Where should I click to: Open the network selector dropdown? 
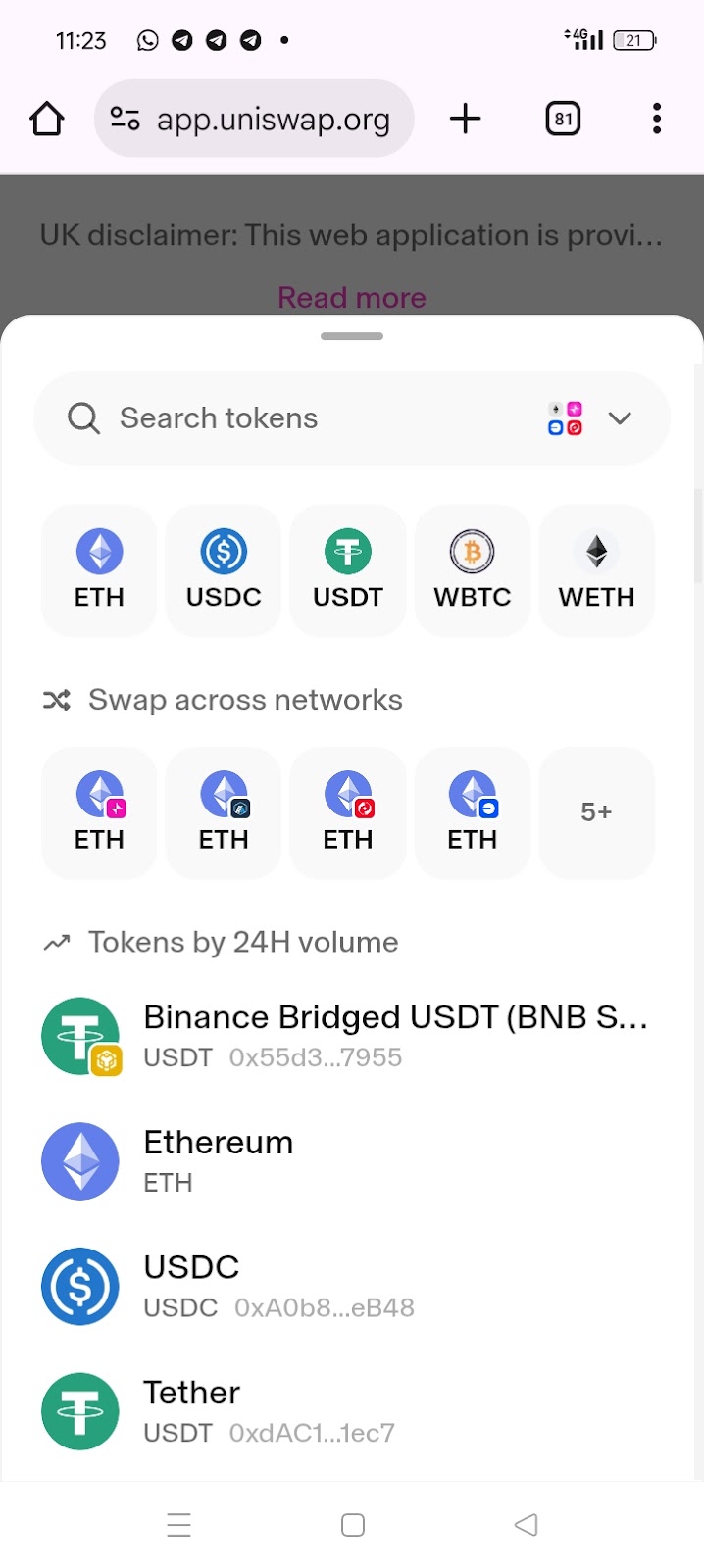pyautogui.click(x=591, y=418)
